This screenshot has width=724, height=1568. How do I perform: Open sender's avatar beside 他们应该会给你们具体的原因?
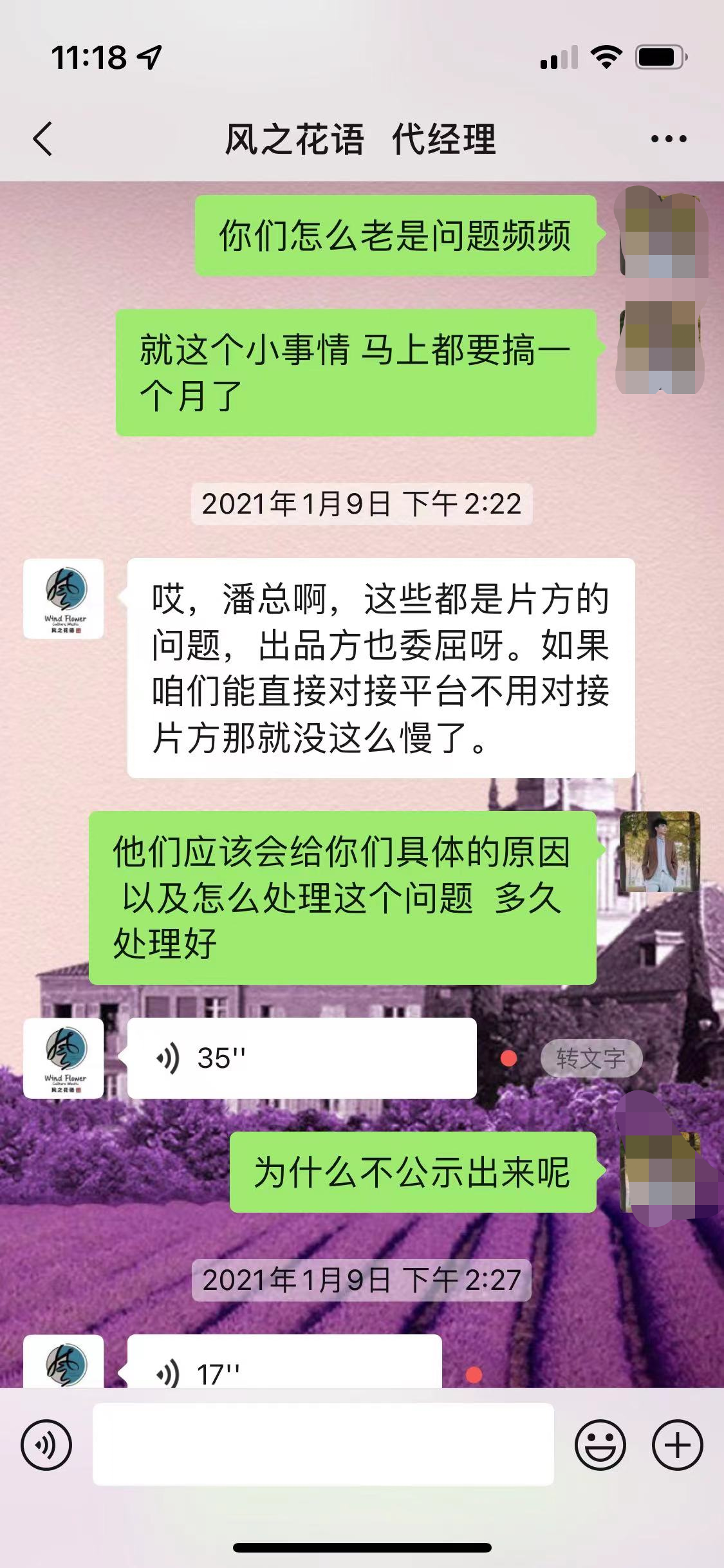pos(659,852)
